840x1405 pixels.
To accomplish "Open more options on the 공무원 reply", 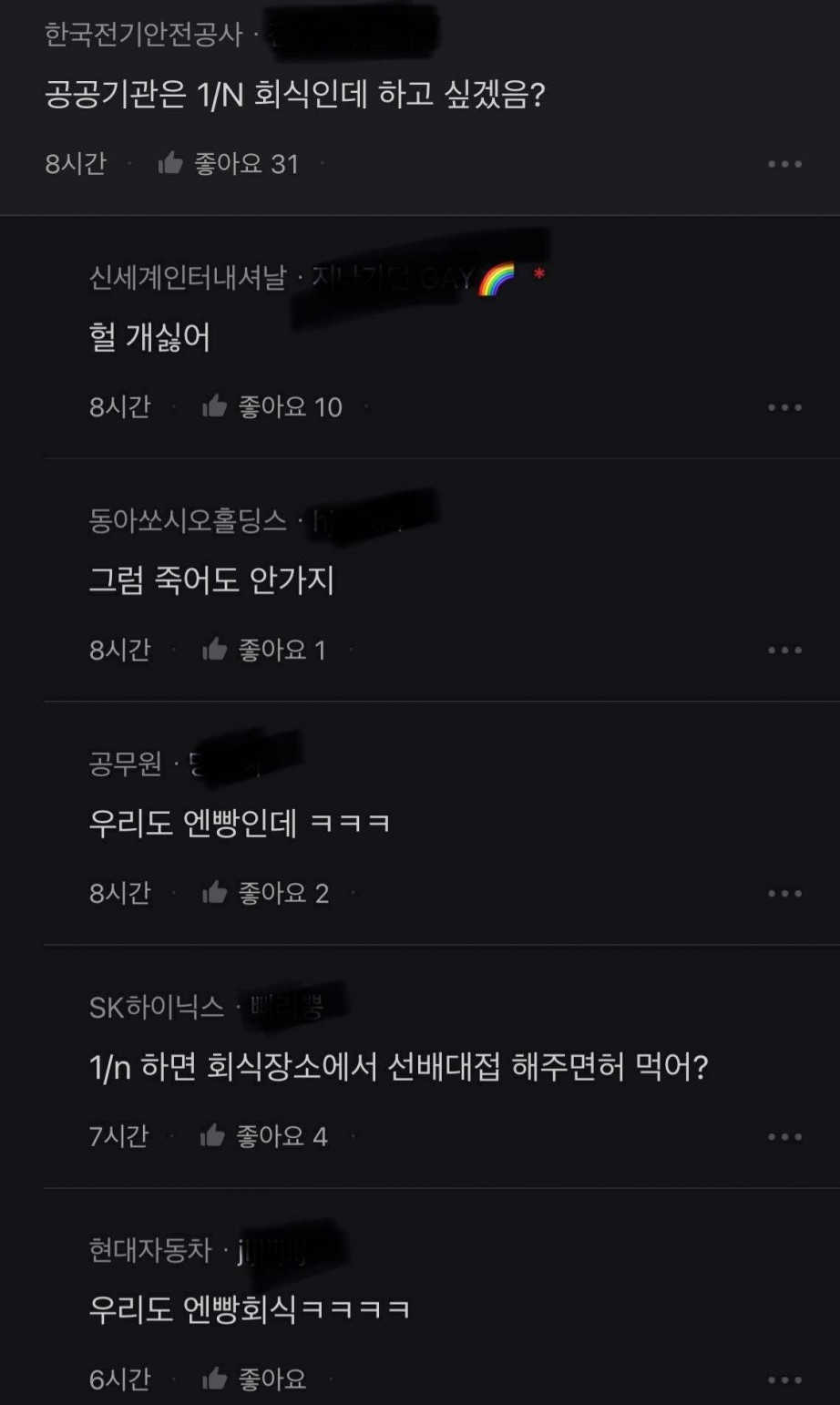I will (x=784, y=894).
